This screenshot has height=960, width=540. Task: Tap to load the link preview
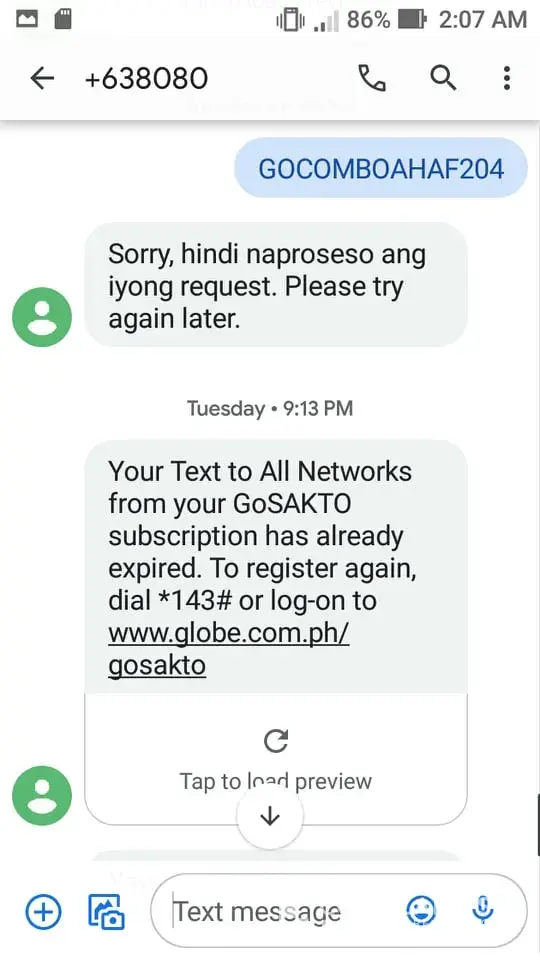click(x=276, y=759)
